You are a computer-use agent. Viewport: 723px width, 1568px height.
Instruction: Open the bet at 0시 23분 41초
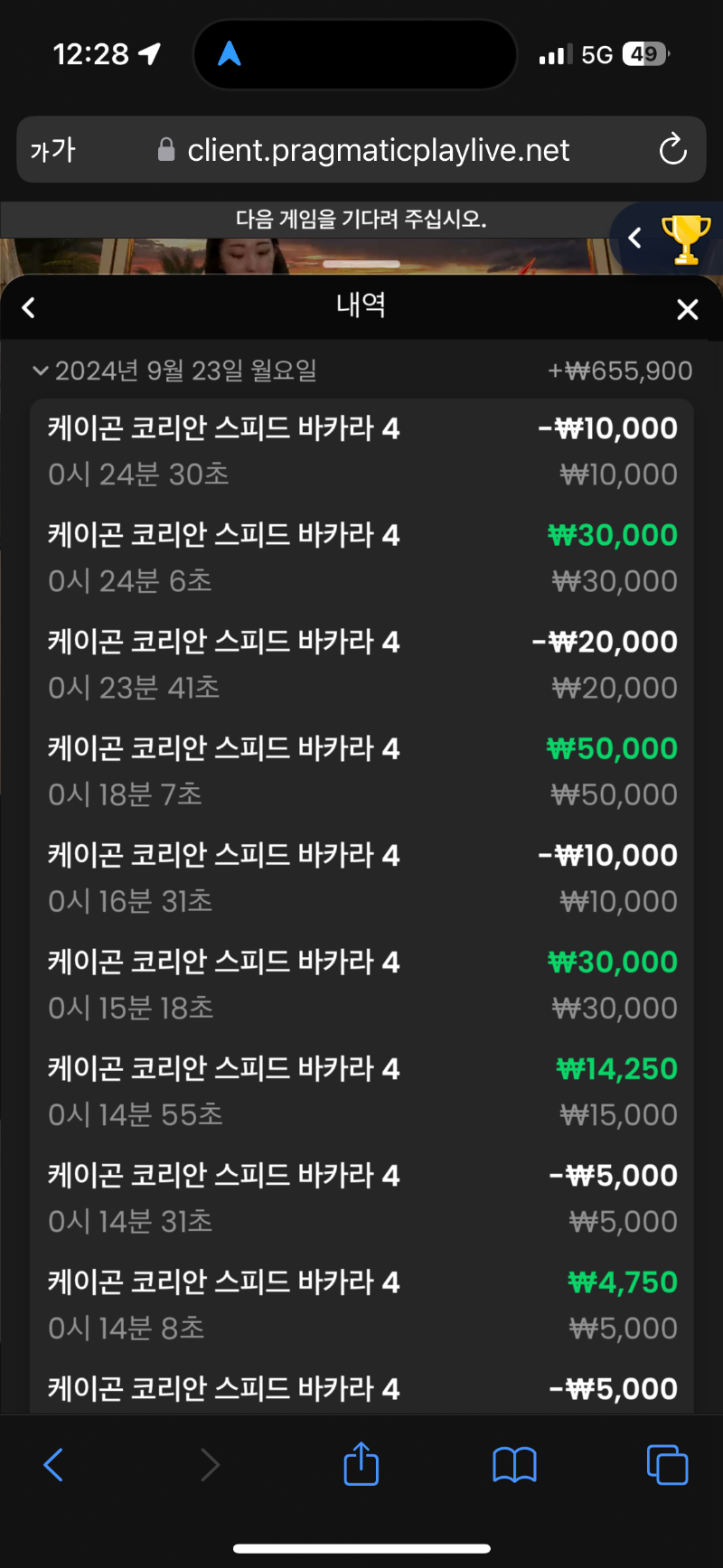[361, 664]
